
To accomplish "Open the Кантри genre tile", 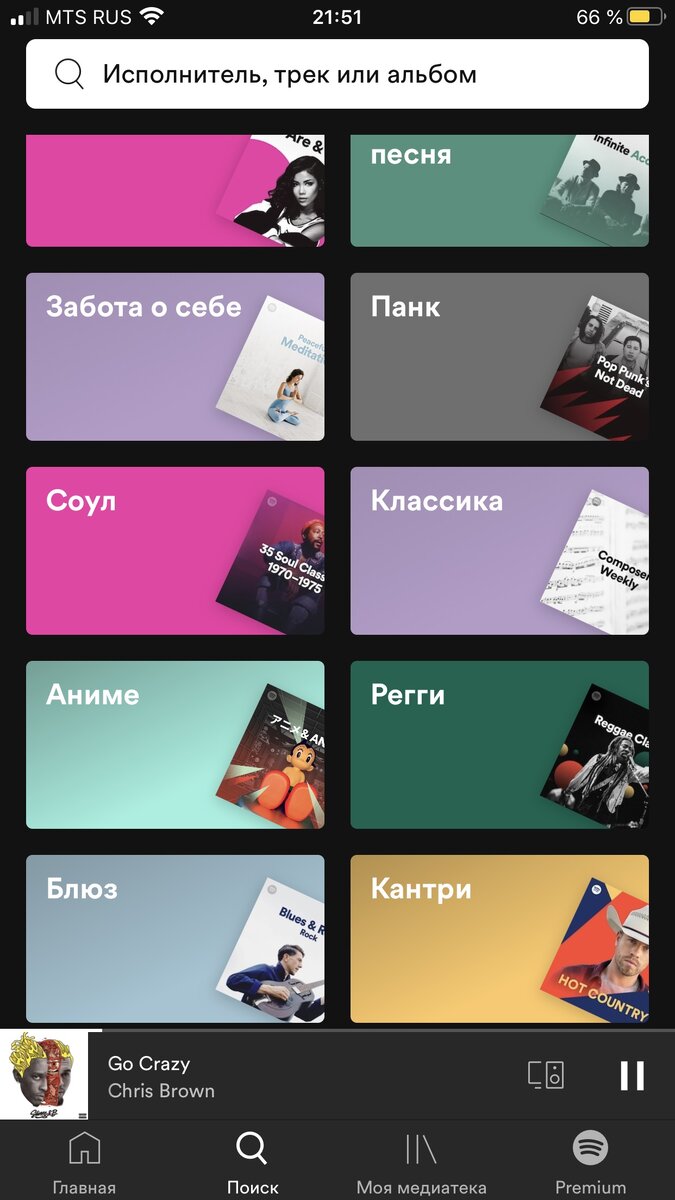I will click(x=499, y=938).
